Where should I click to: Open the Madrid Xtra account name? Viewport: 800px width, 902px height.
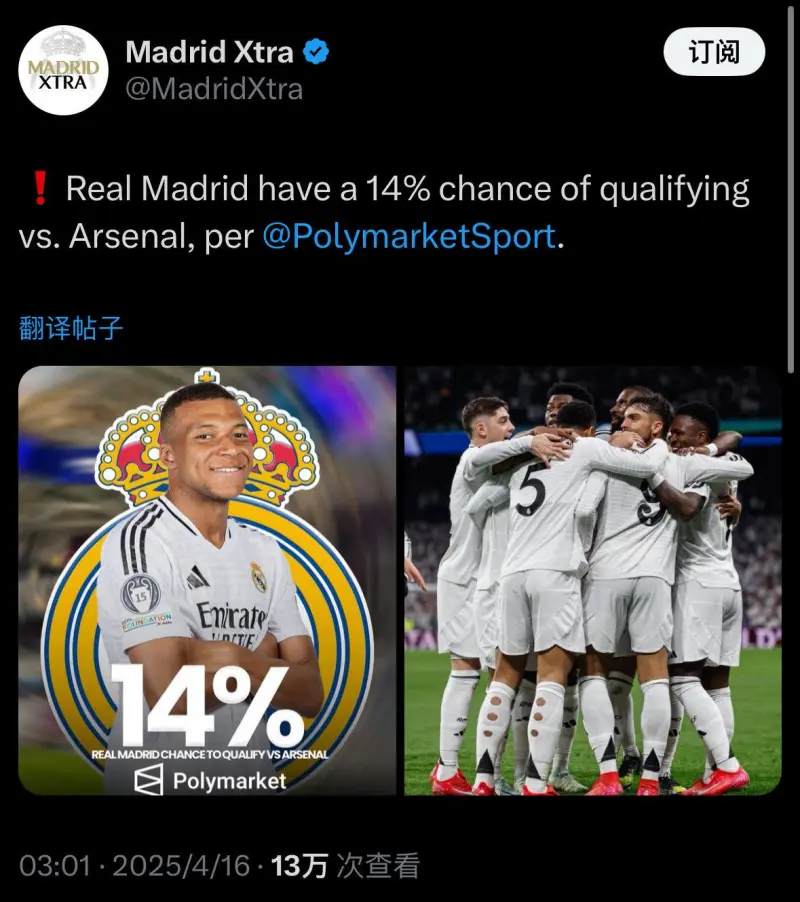(209, 52)
